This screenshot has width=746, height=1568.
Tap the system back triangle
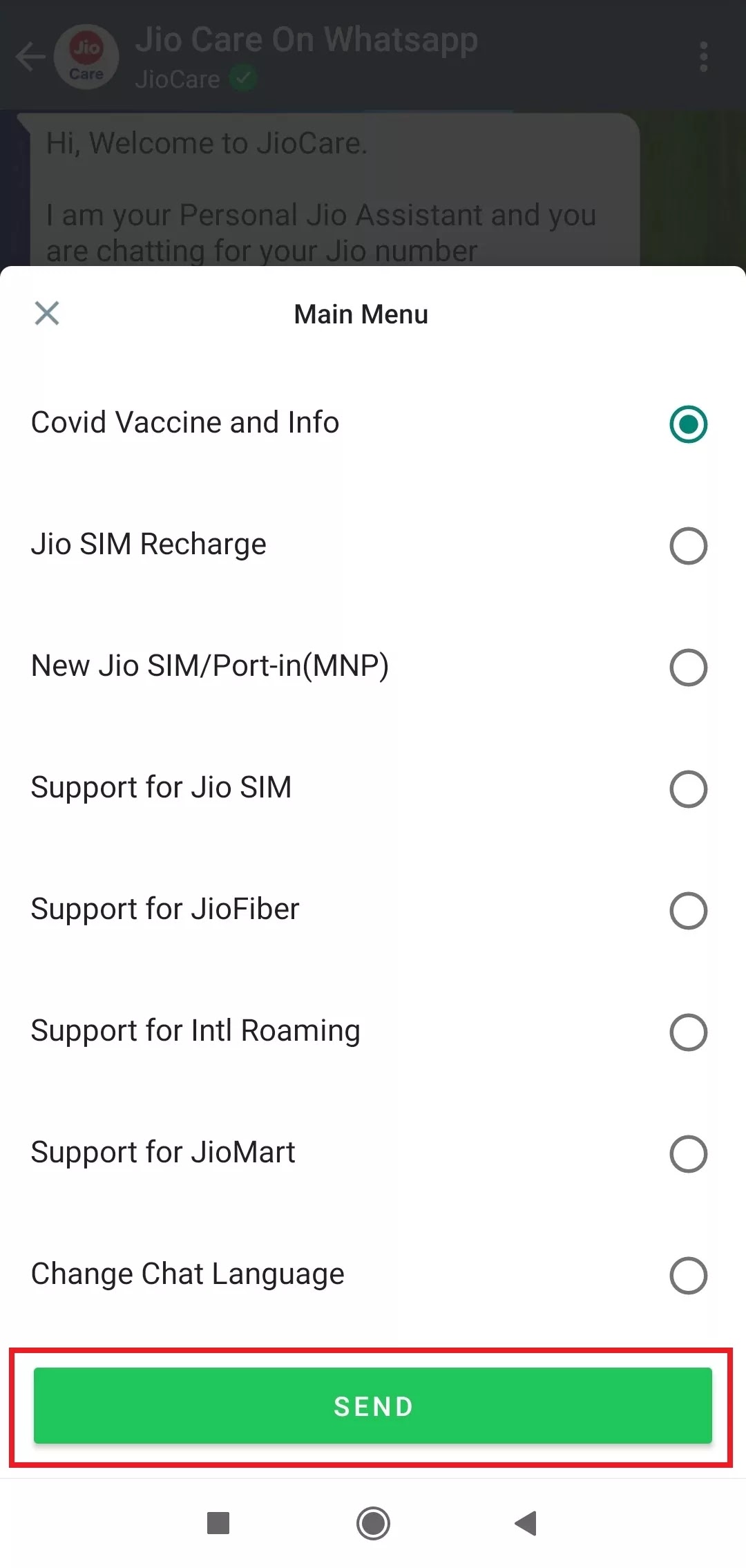tap(526, 1523)
